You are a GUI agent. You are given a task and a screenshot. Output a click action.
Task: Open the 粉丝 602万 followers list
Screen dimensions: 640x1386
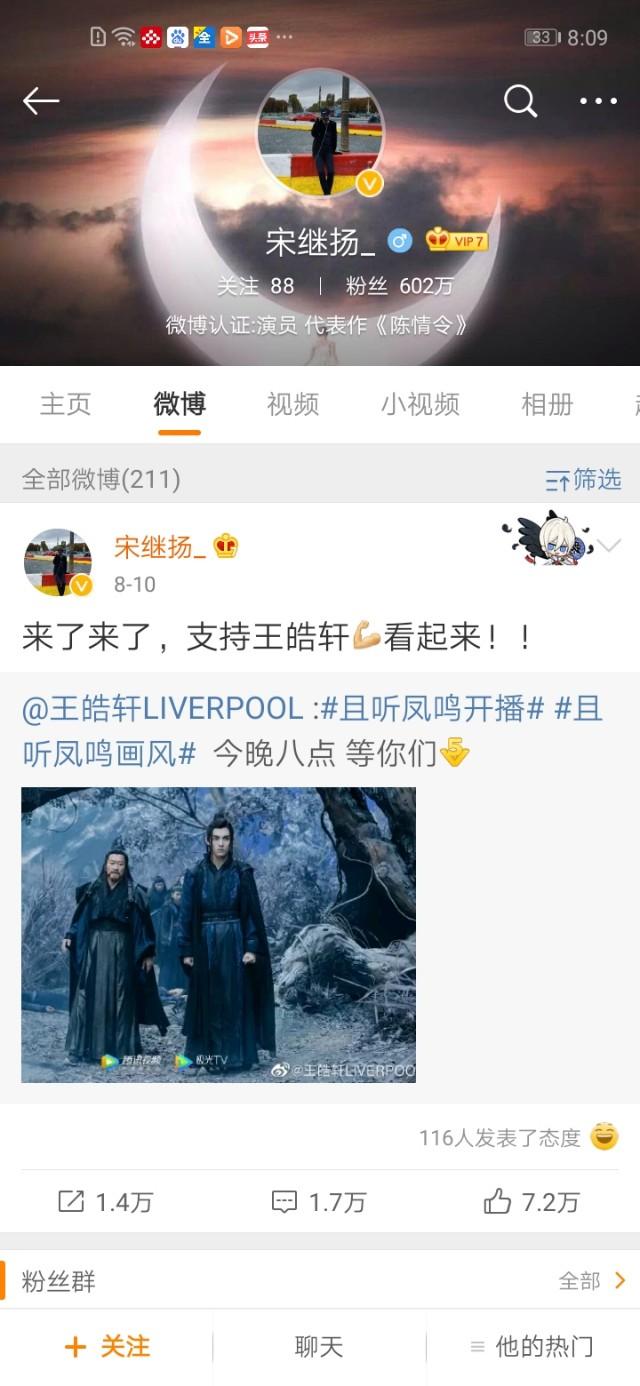click(x=400, y=286)
